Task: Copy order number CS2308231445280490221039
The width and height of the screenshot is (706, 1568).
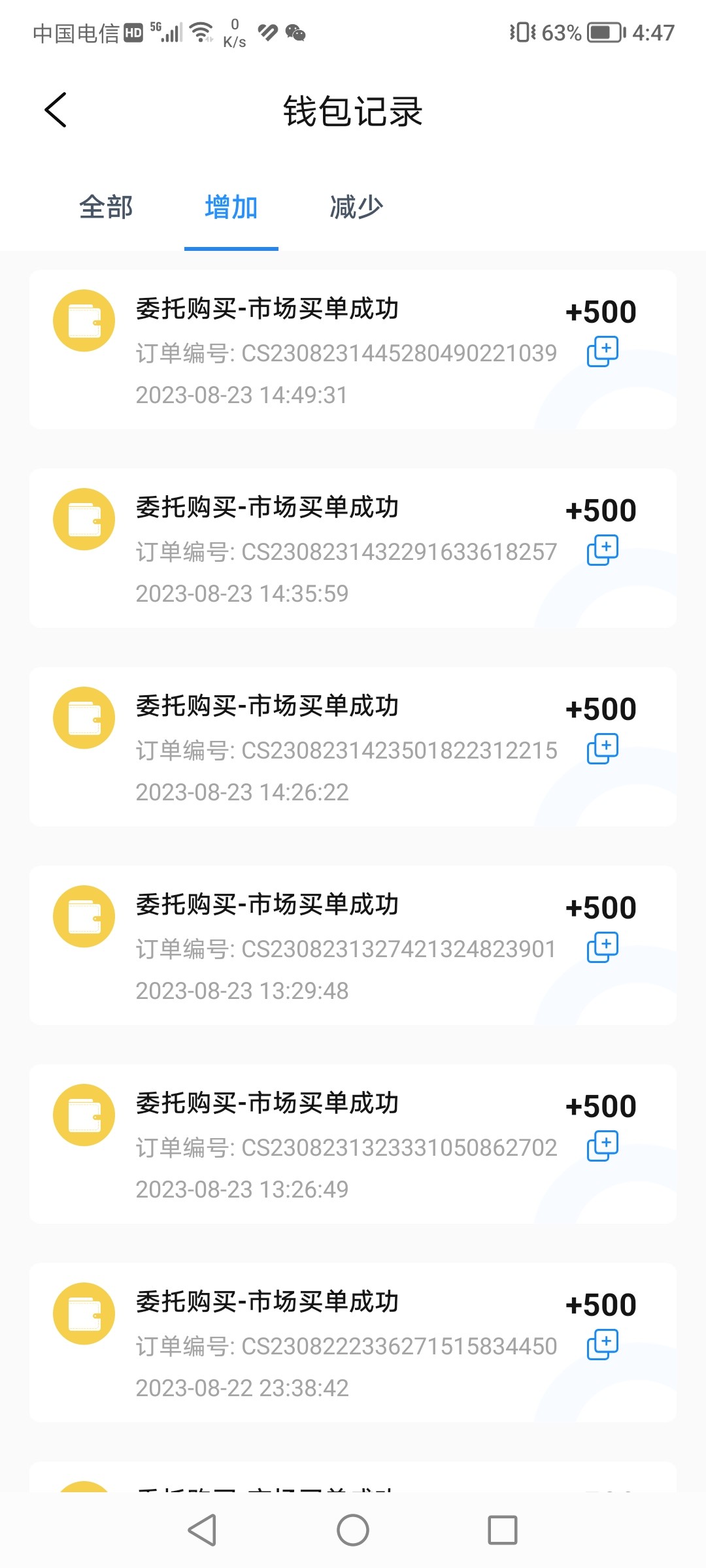Action: pos(602,352)
